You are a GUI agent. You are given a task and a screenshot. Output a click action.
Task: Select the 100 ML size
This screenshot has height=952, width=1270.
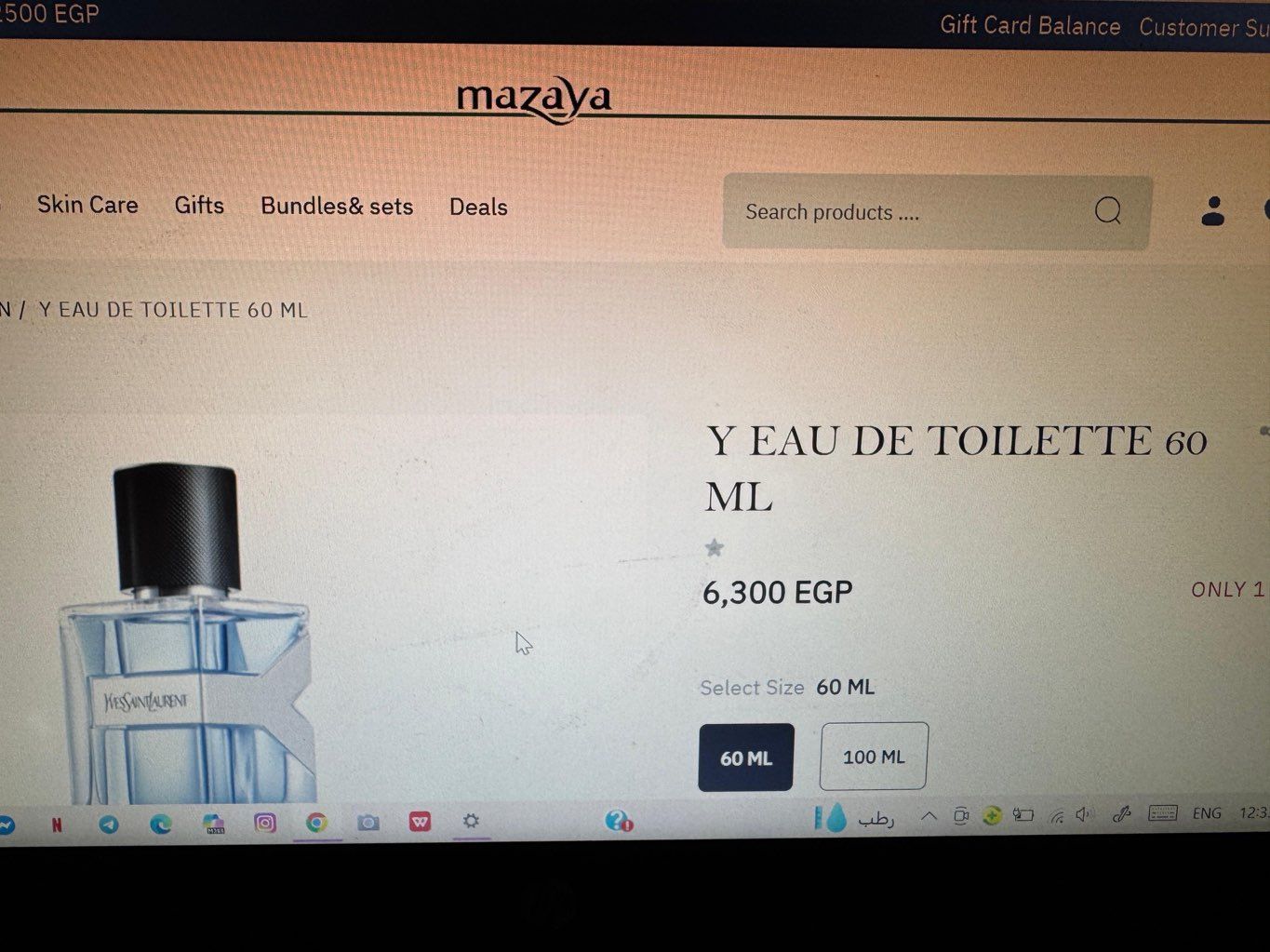point(874,757)
